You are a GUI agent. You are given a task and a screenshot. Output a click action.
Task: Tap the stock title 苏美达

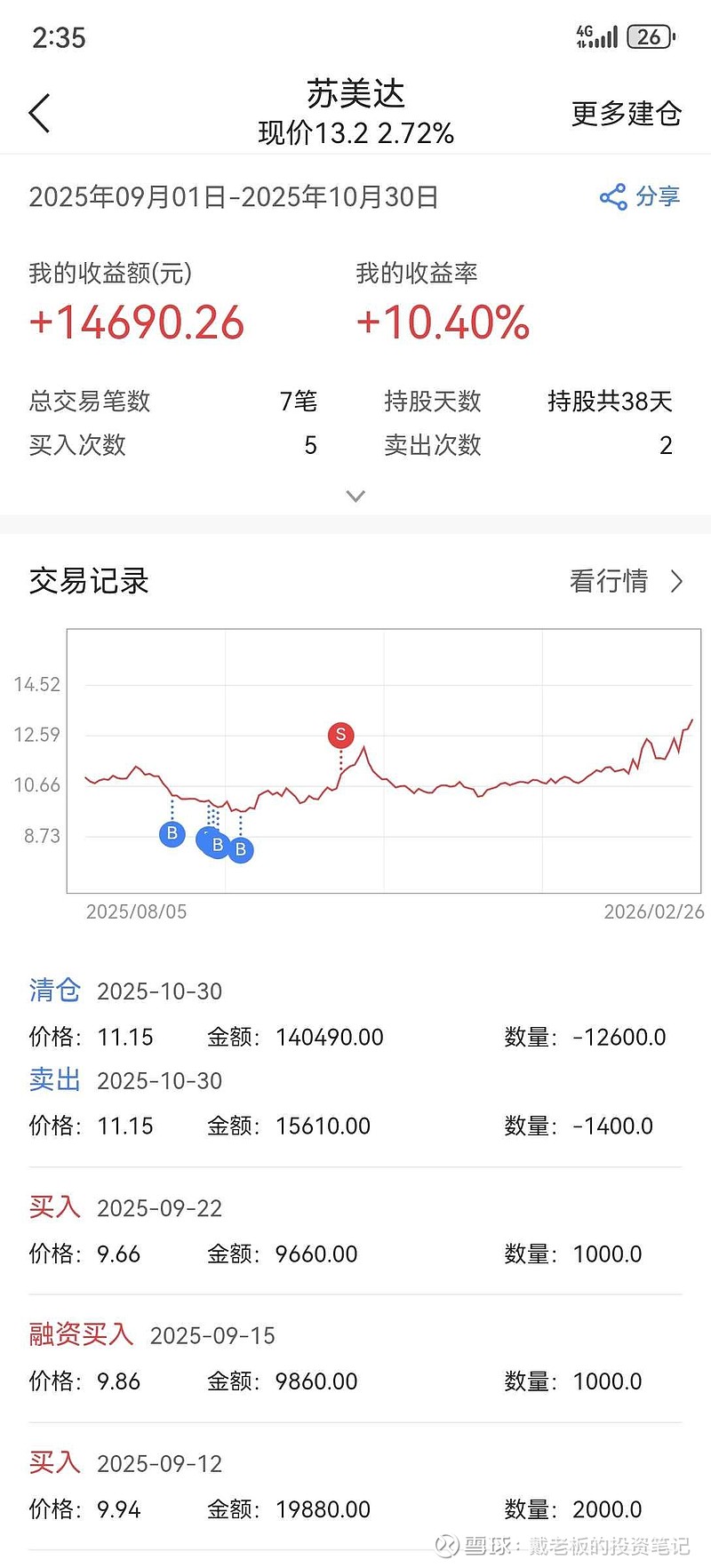pos(355,94)
